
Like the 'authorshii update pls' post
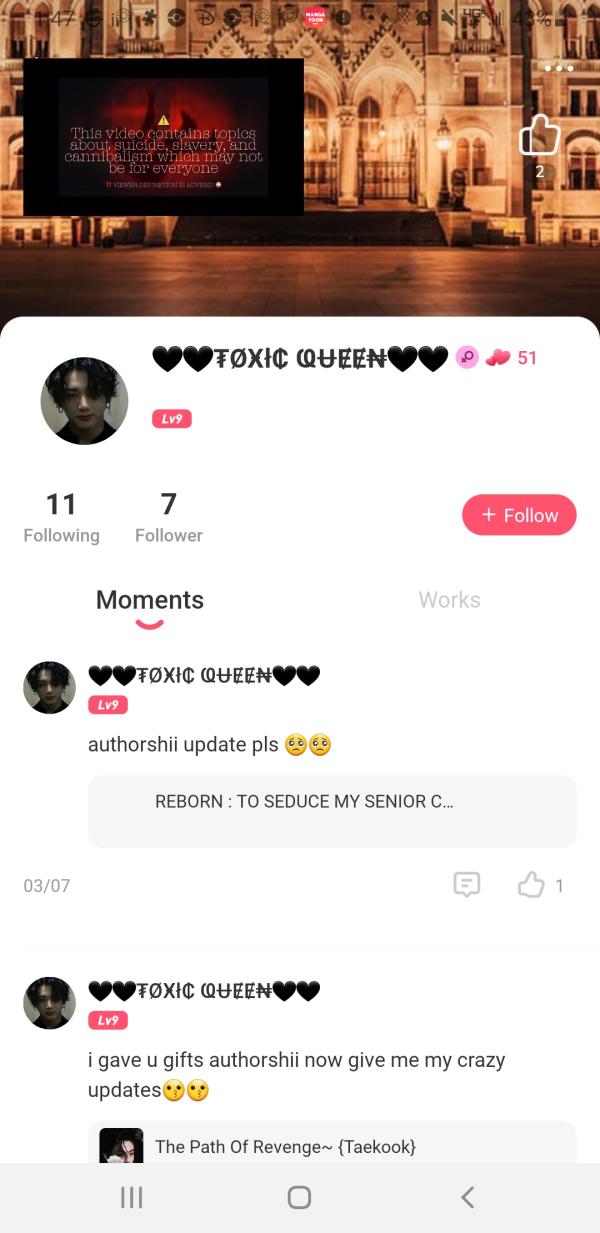(532, 884)
